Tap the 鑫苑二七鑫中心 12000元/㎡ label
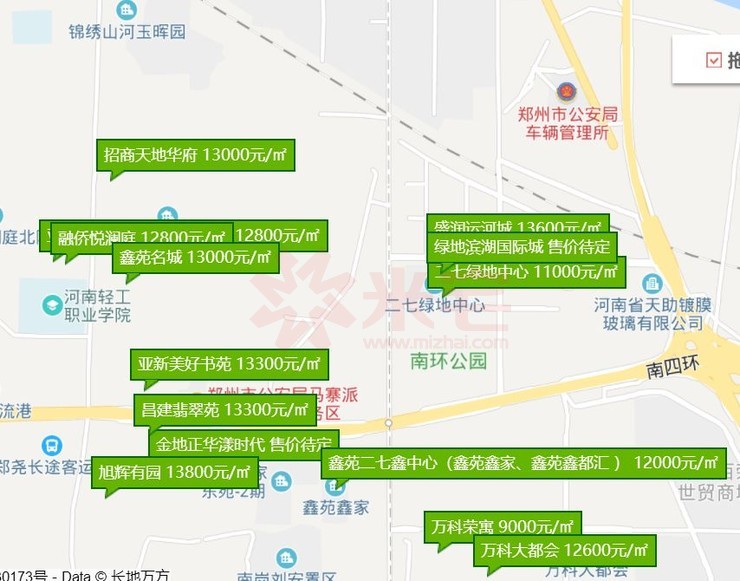 point(523,463)
